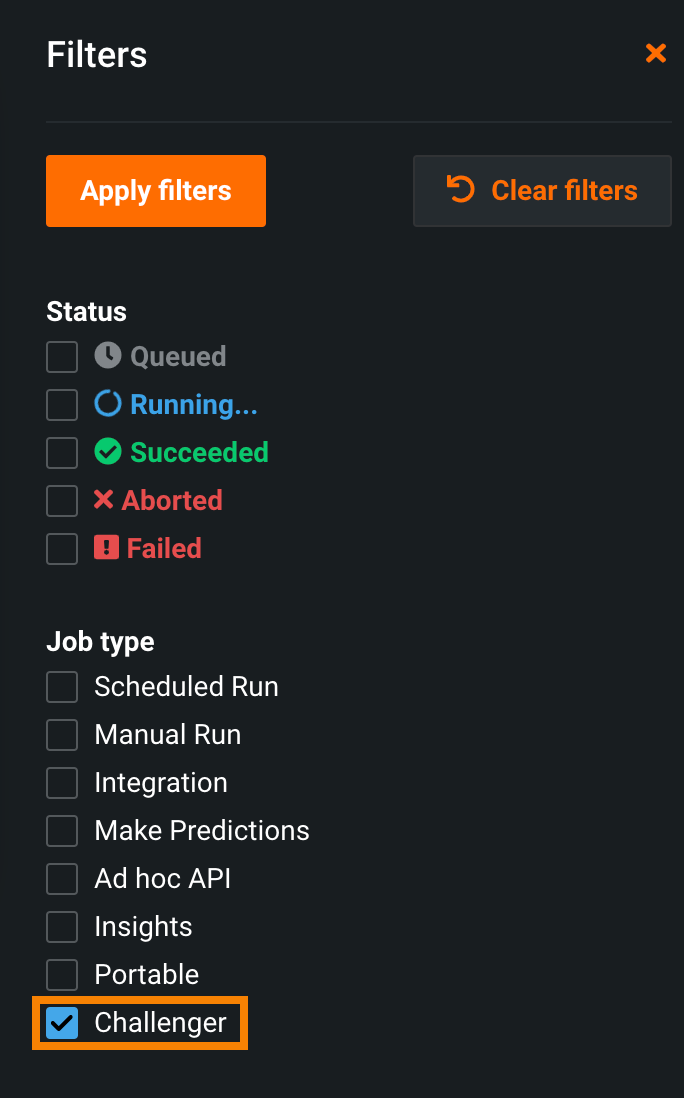The image size is (684, 1098).
Task: Tick the Aborted status checkbox
Action: tap(62, 501)
